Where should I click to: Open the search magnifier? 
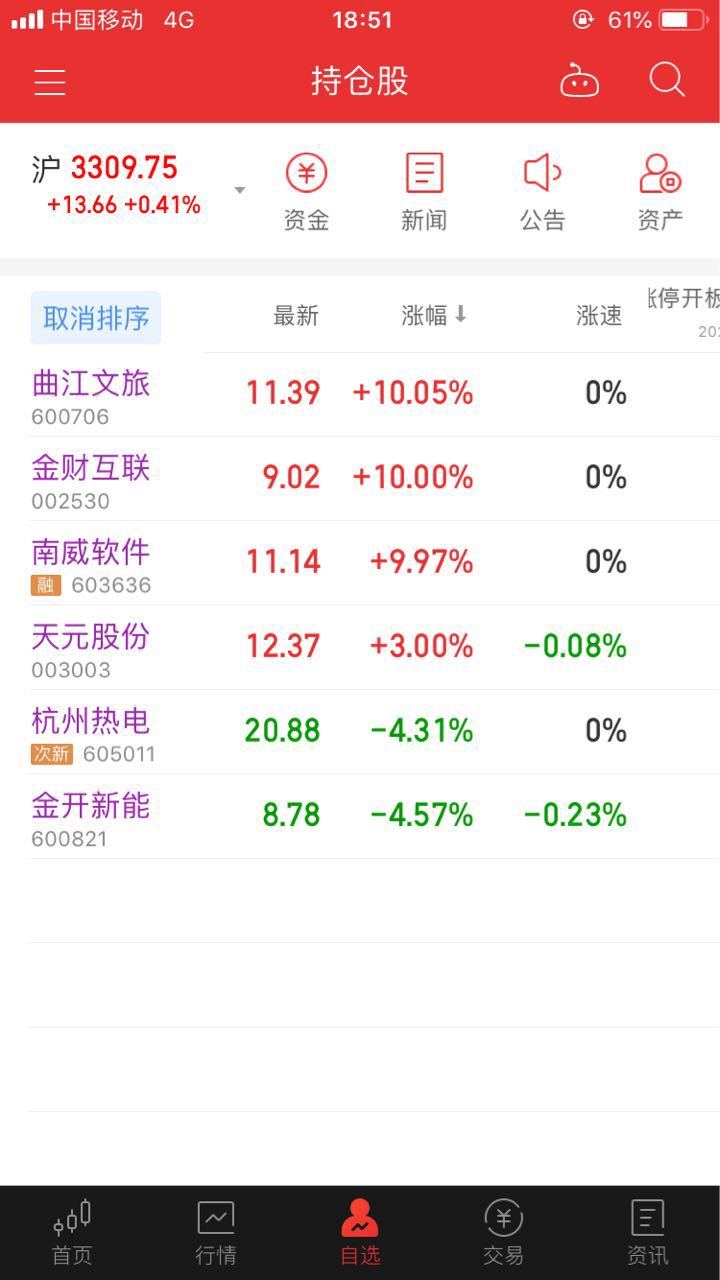coord(667,80)
